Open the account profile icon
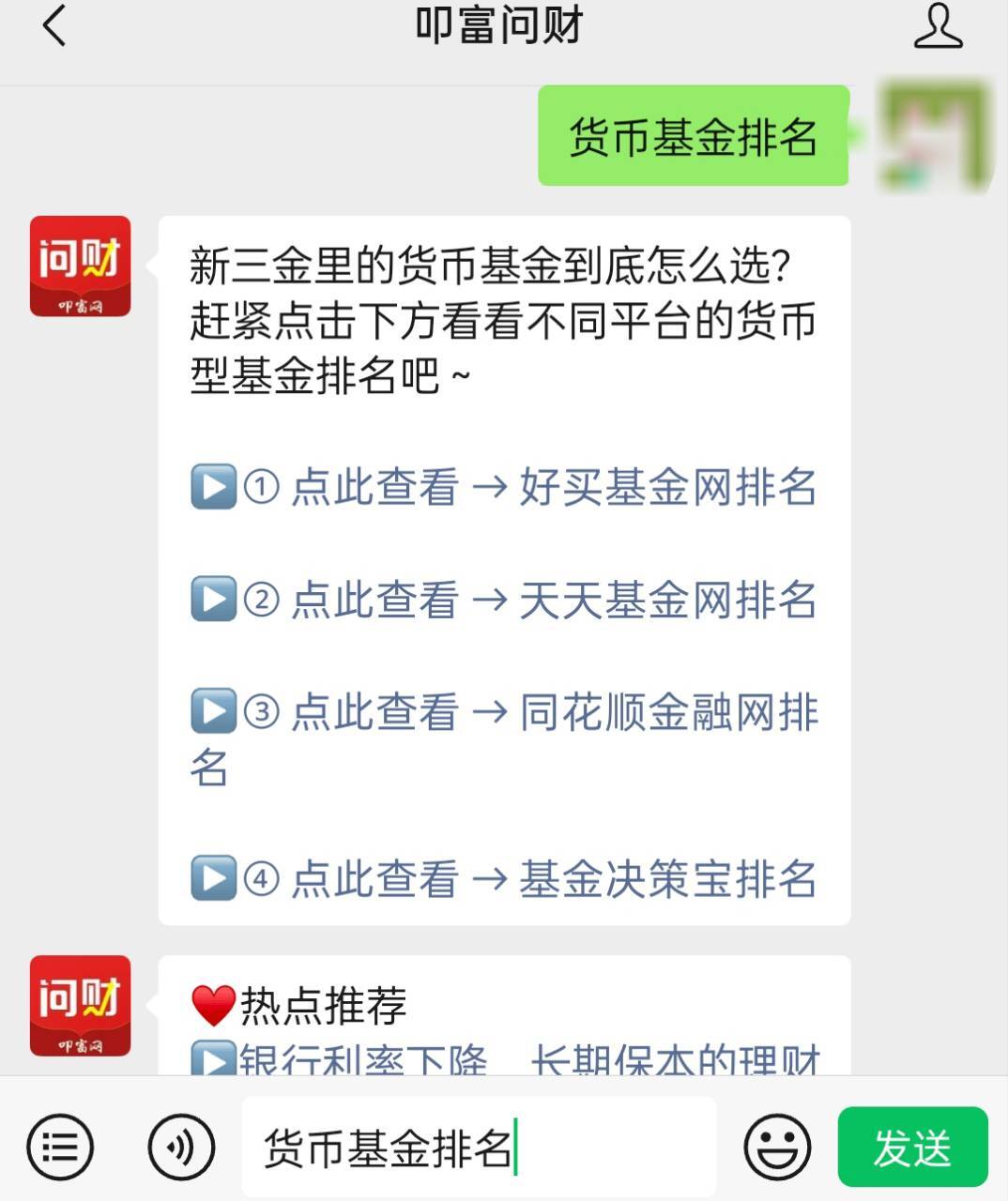1008x1201 pixels. pos(938,25)
